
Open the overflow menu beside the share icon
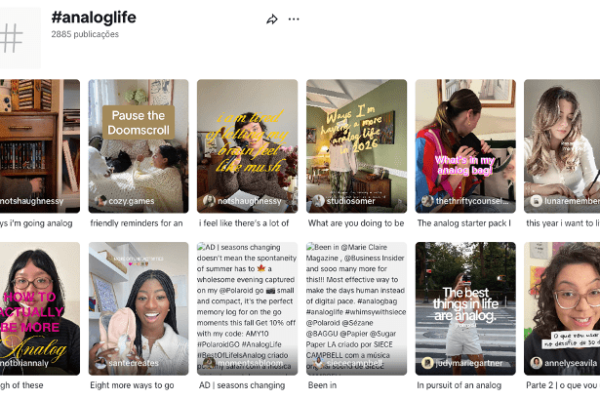click(x=293, y=19)
